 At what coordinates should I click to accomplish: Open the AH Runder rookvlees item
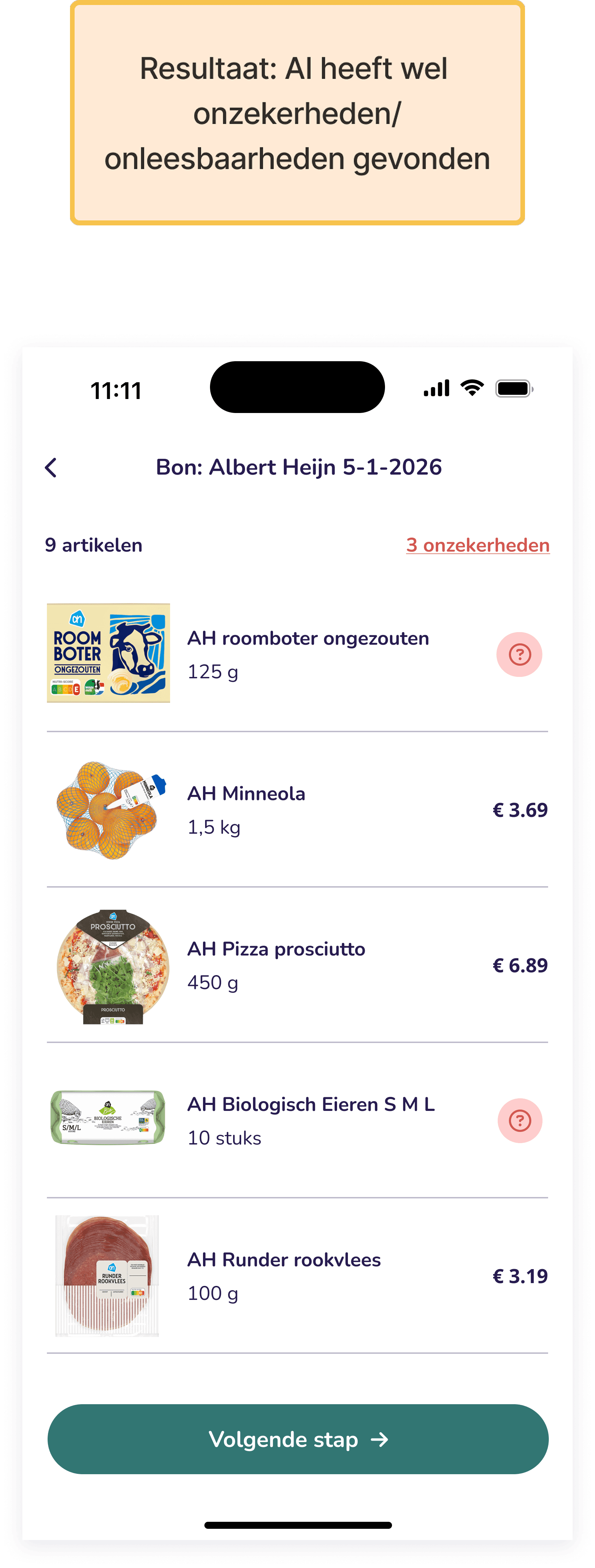click(x=297, y=1276)
